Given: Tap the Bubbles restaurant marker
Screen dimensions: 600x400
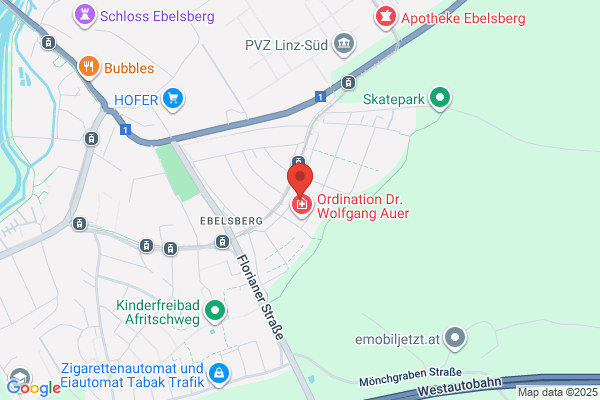Looking at the screenshot, I should point(89,67).
